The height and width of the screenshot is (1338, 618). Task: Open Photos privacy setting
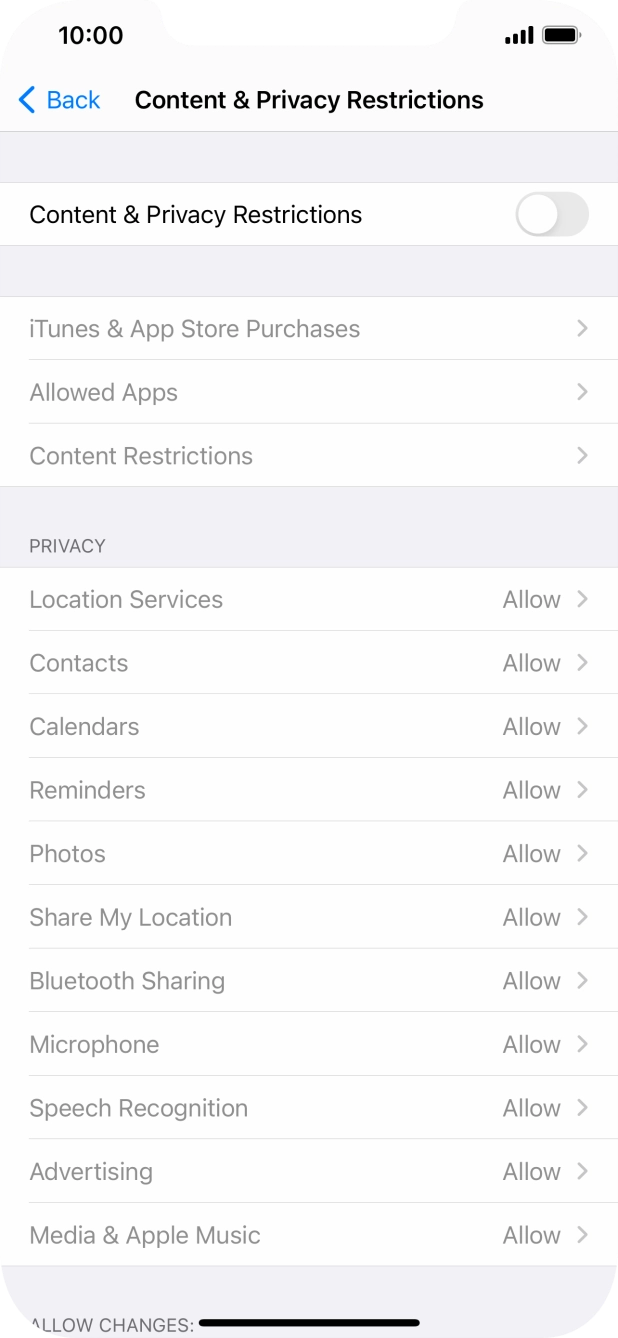pos(308,854)
